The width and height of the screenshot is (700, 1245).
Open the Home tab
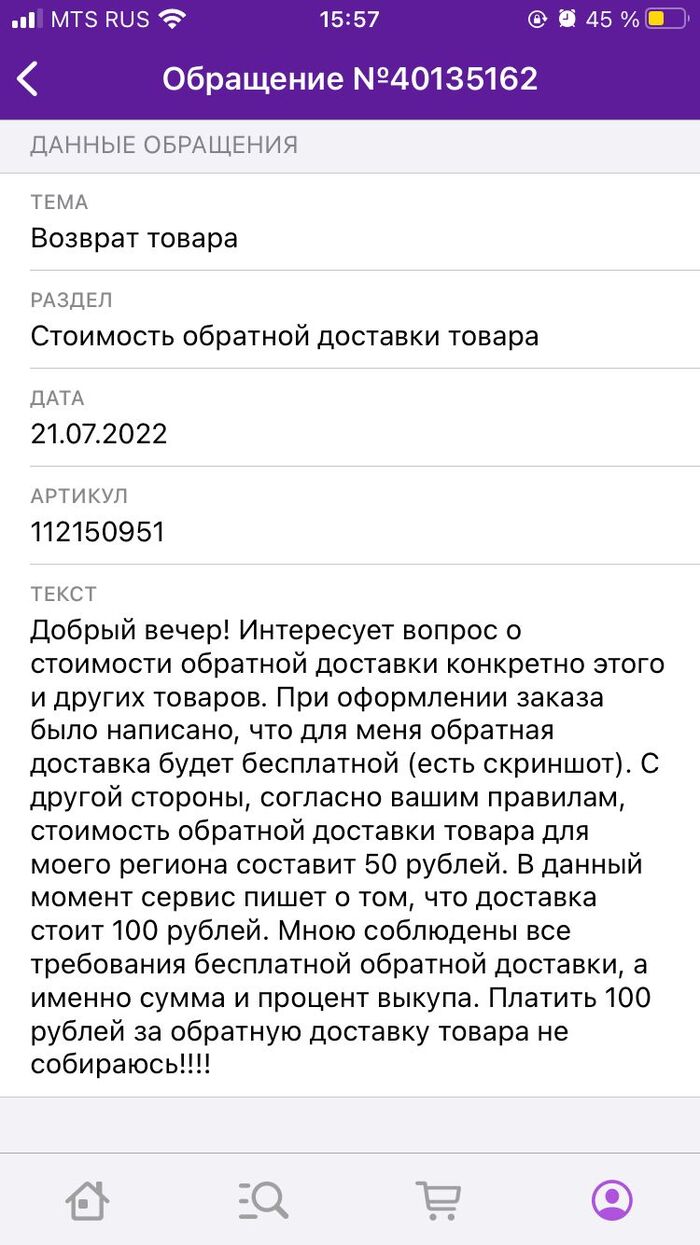point(87,1198)
